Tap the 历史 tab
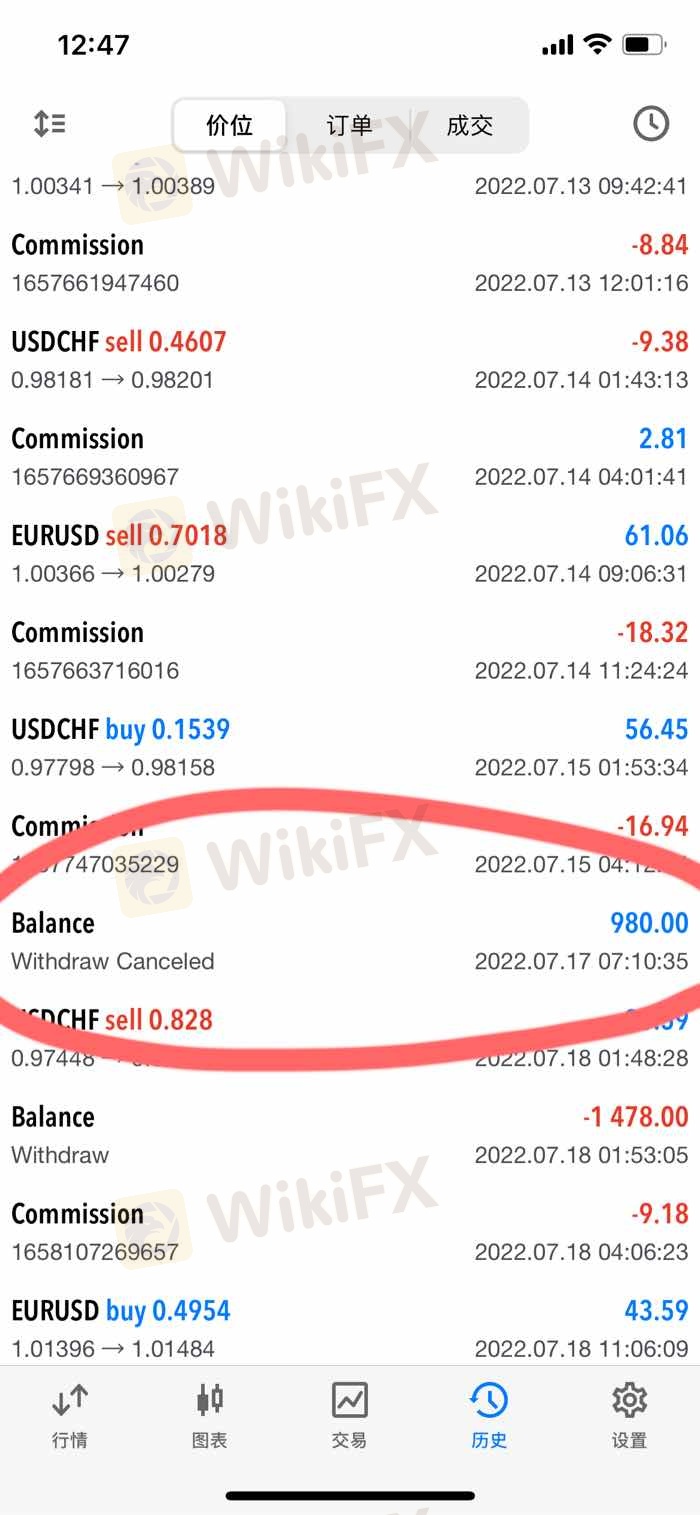The height and width of the screenshot is (1515, 700). [490, 1416]
